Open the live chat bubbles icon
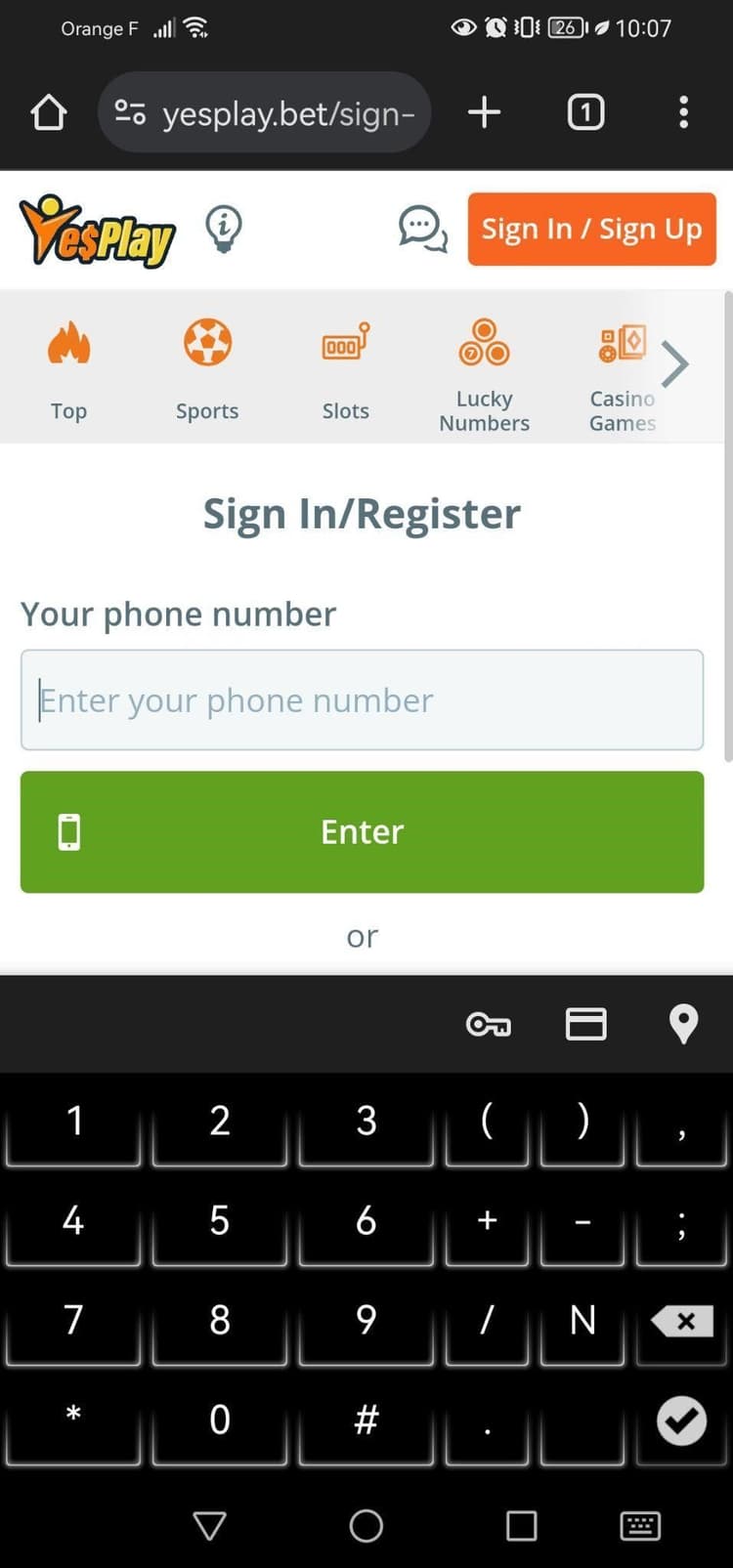This screenshot has width=733, height=1568. [423, 230]
